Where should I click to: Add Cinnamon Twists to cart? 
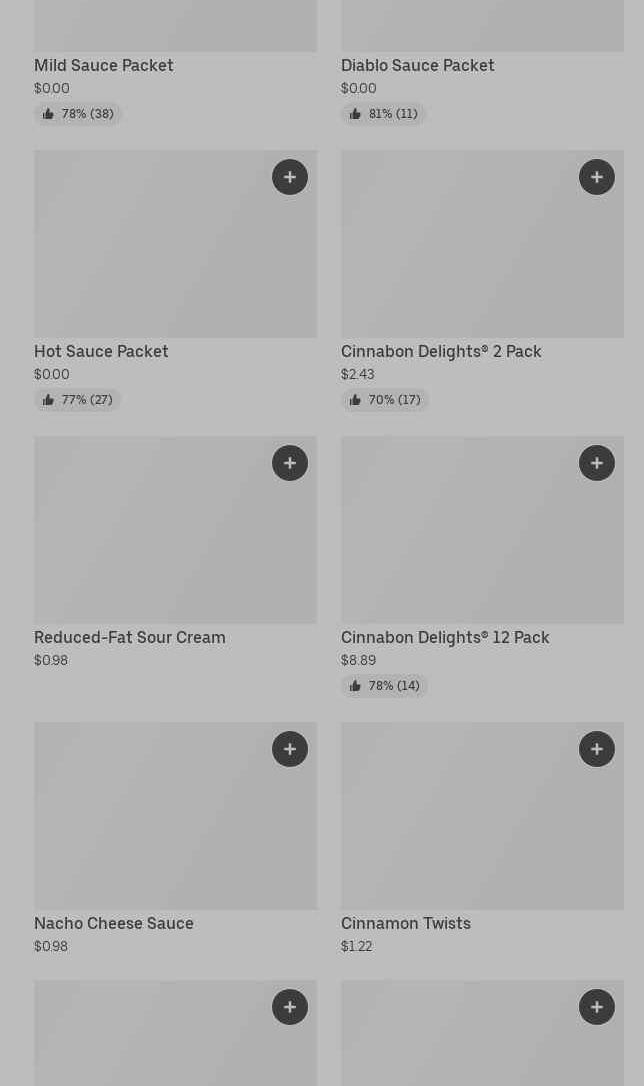597,749
